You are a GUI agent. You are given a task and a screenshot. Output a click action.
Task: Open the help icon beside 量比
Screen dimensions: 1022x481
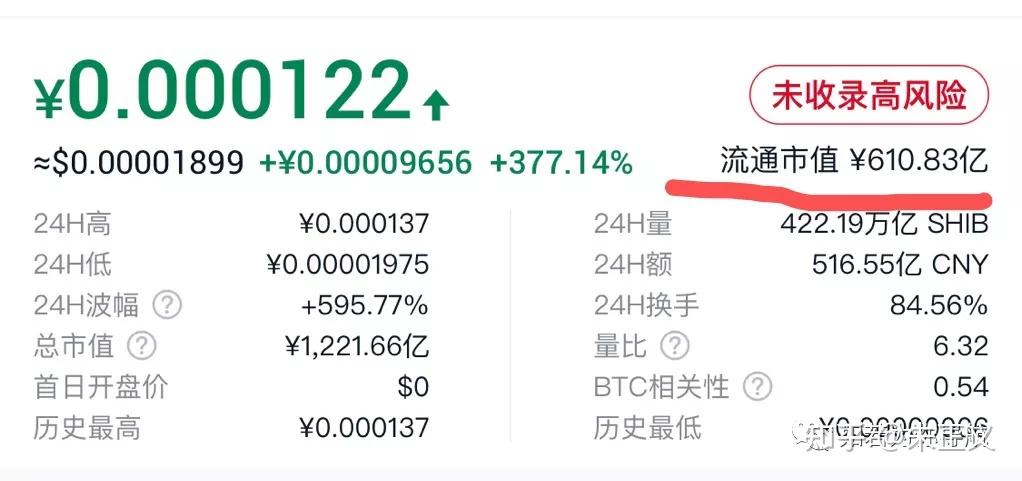[675, 346]
